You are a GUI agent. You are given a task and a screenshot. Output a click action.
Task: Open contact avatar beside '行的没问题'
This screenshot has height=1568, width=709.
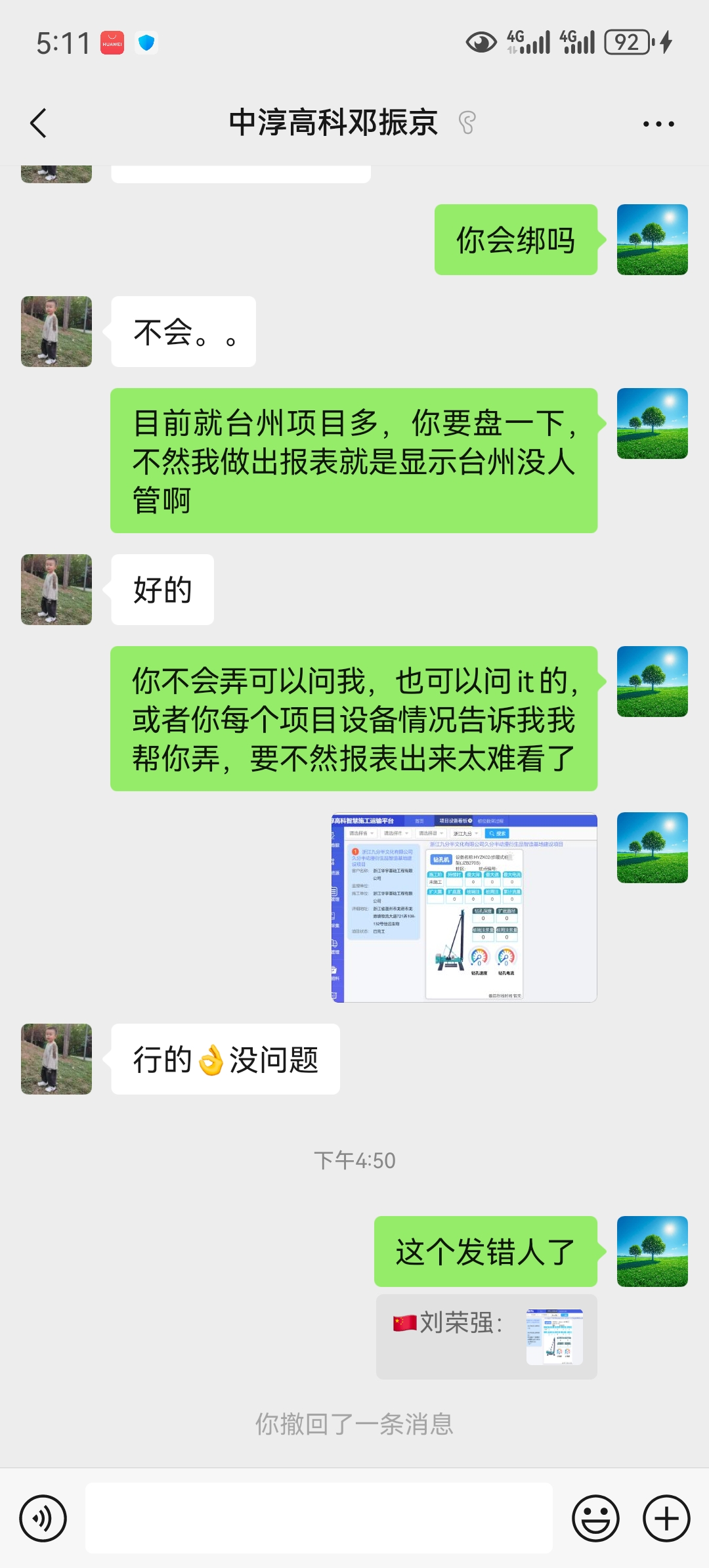[x=56, y=1059]
